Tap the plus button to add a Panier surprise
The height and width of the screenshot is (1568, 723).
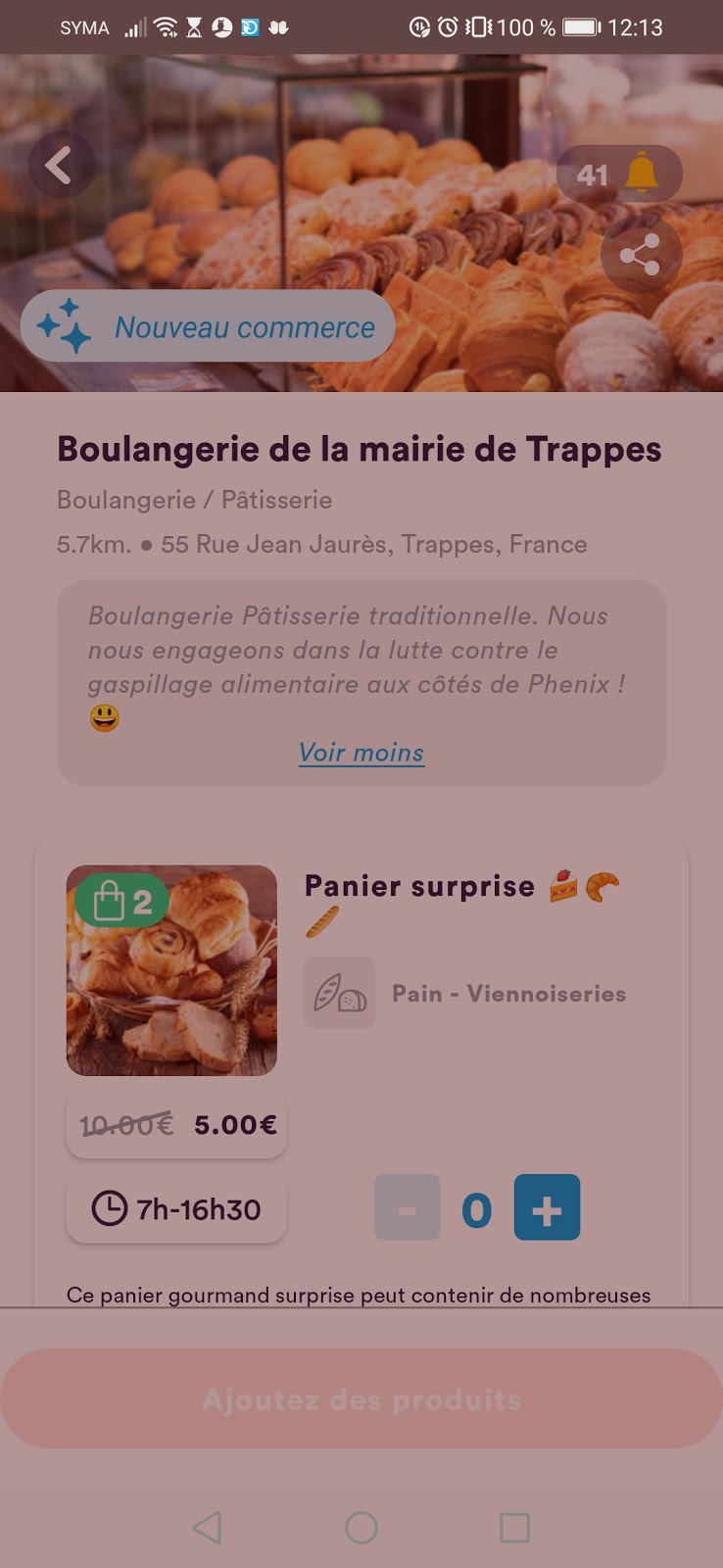547,1207
